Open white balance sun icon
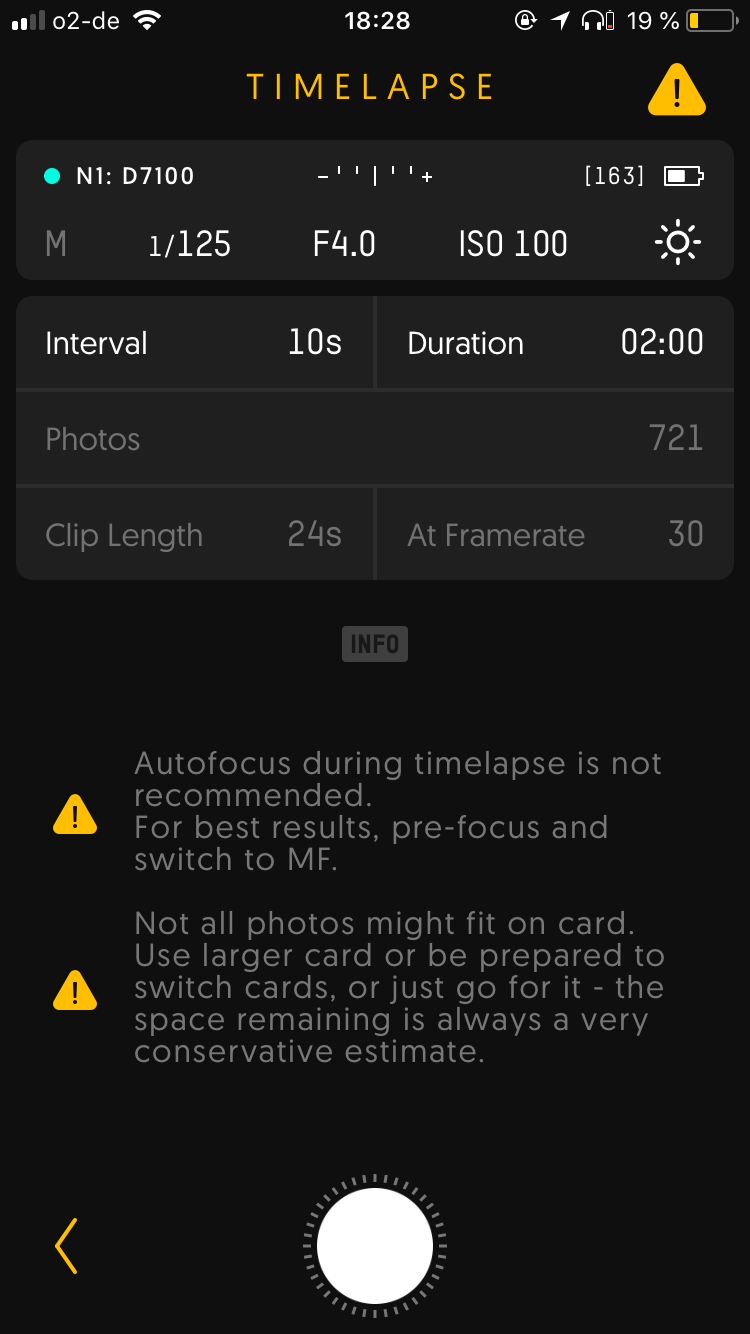750x1334 pixels. click(677, 243)
